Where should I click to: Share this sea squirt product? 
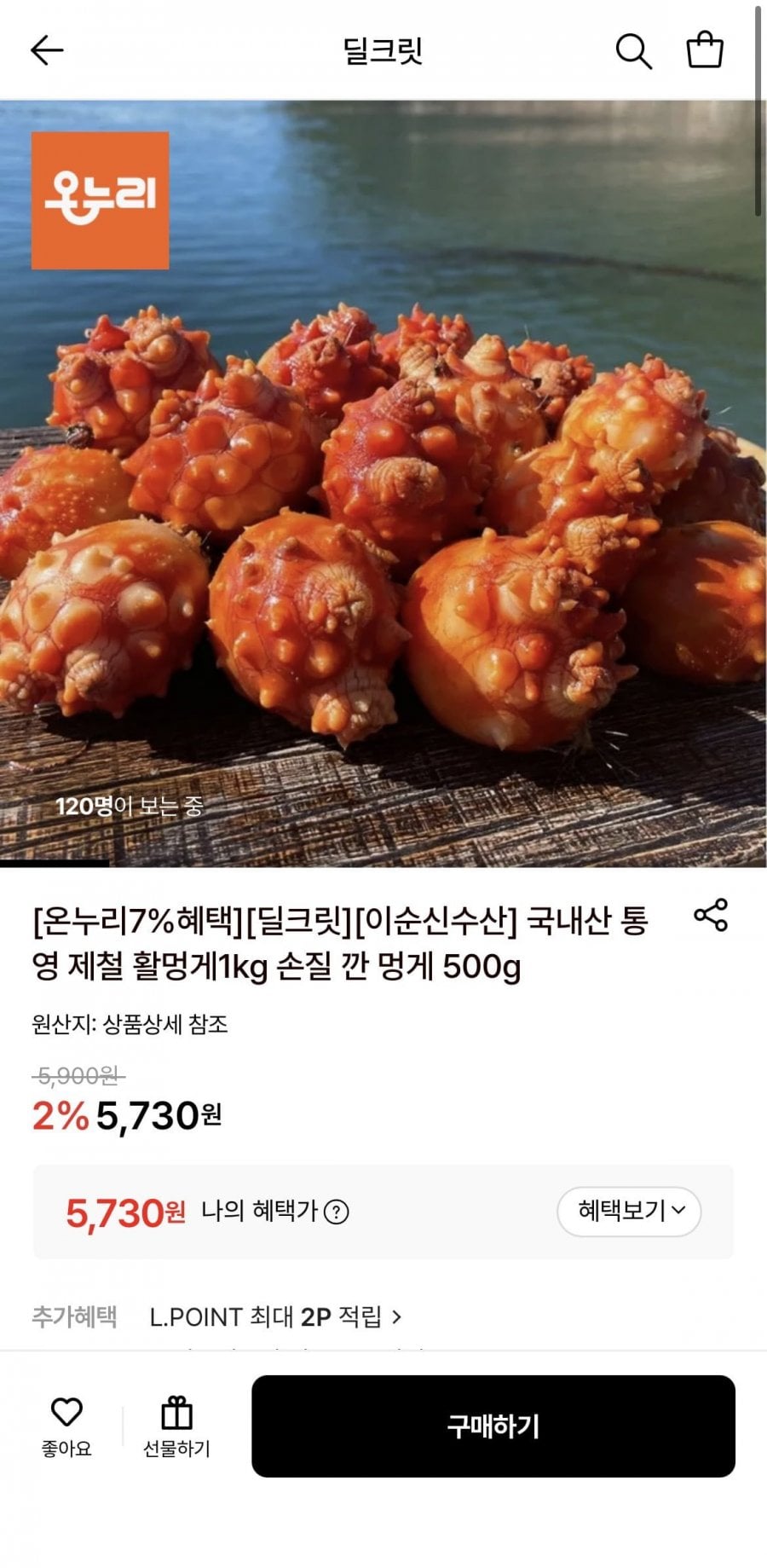pyautogui.click(x=711, y=915)
